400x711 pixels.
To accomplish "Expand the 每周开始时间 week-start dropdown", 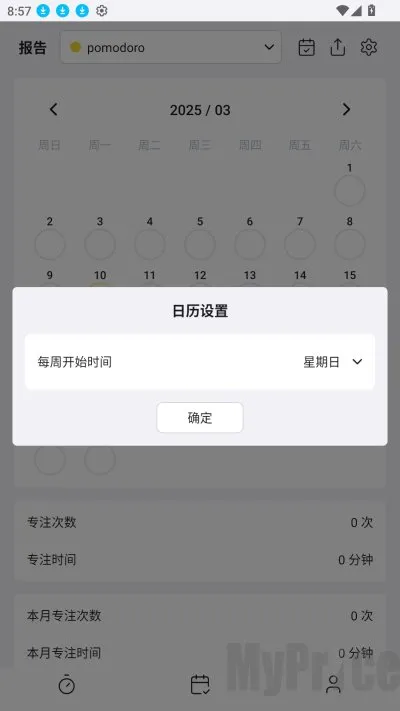I will pyautogui.click(x=333, y=362).
